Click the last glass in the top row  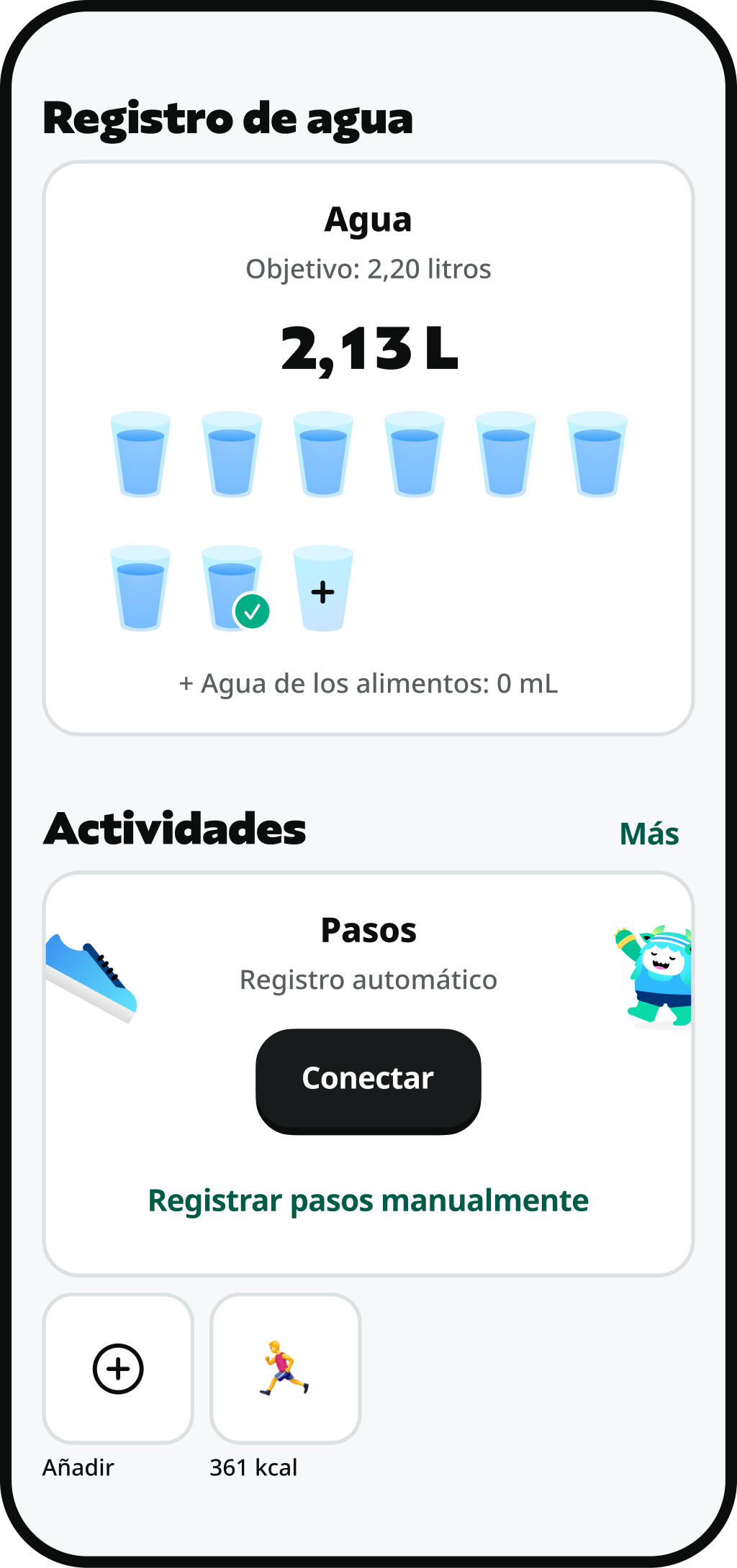click(596, 453)
